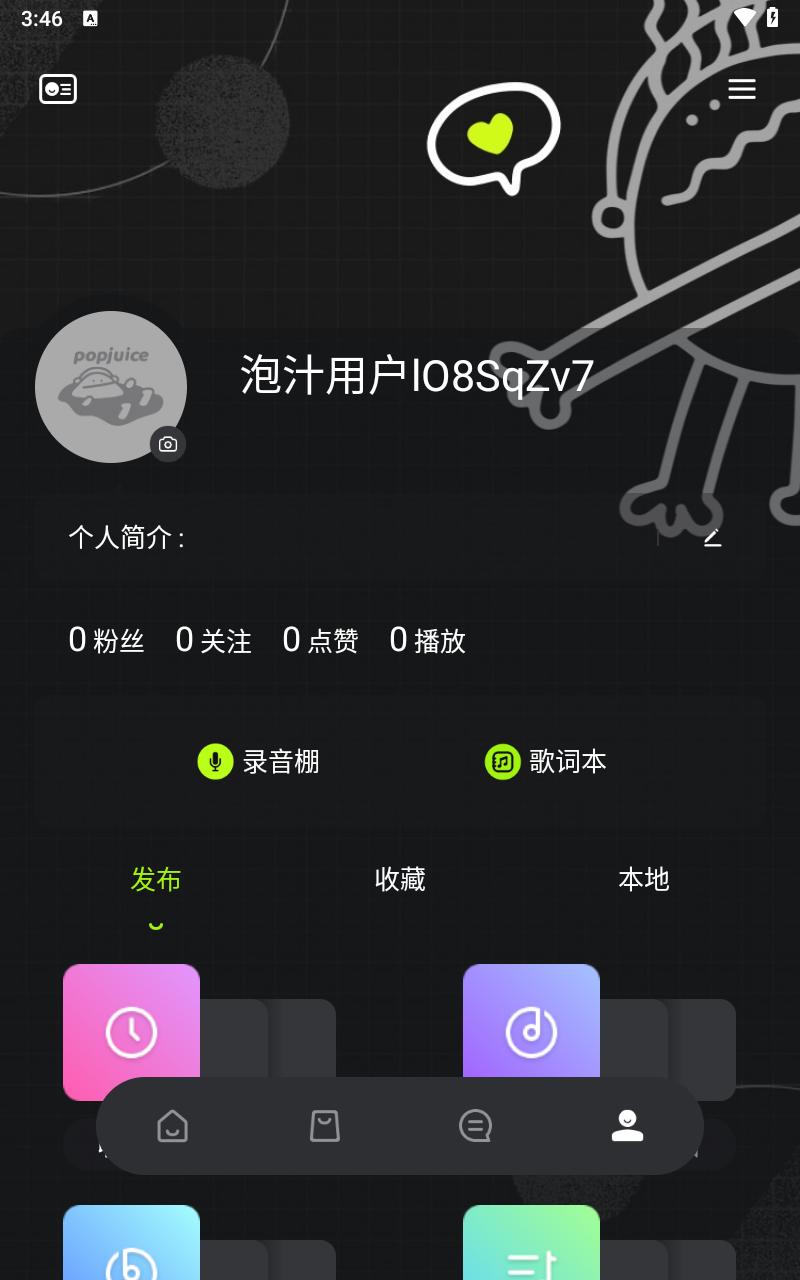Viewport: 800px width, 1280px height.
Task: Select the green microphone icon beside 录音棚
Action: pyautogui.click(x=216, y=761)
